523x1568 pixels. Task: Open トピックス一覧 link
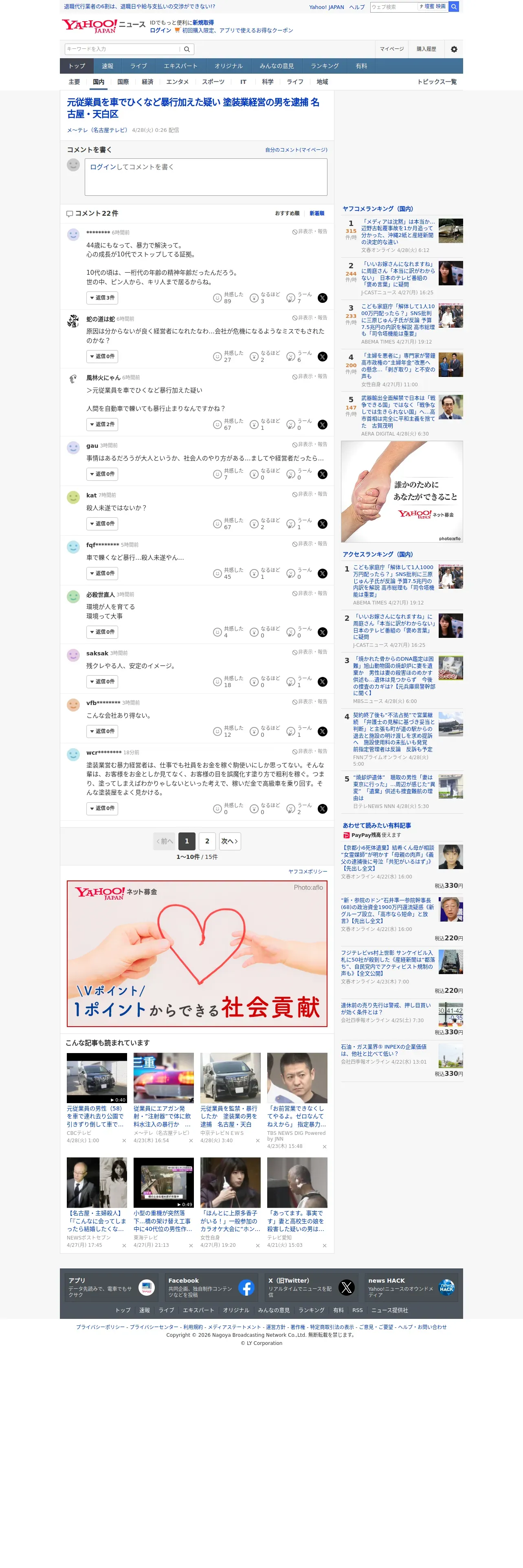point(437,81)
